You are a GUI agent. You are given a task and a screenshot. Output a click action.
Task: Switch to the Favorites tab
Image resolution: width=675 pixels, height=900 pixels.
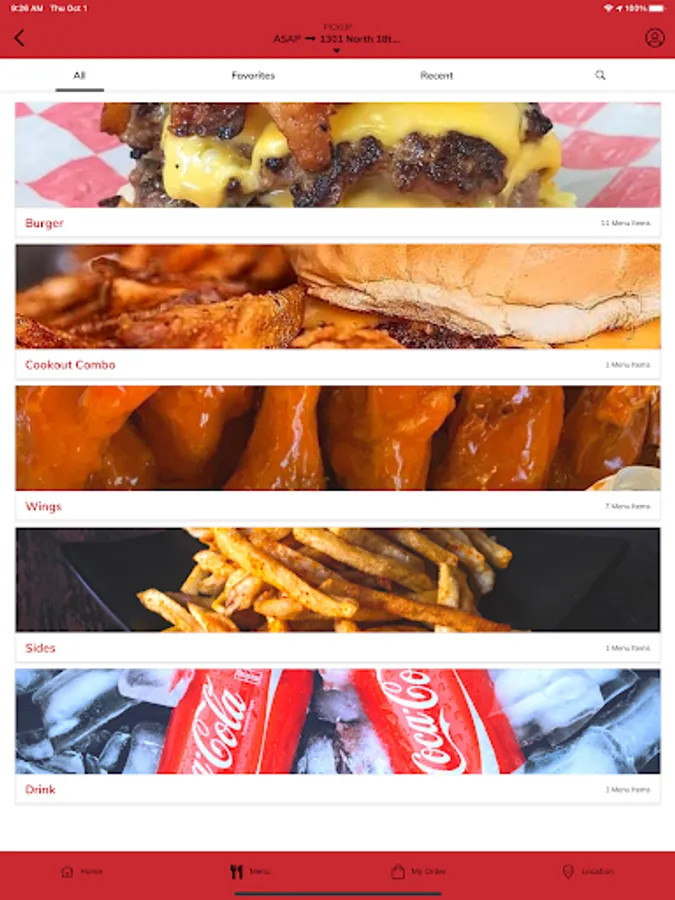click(x=253, y=76)
